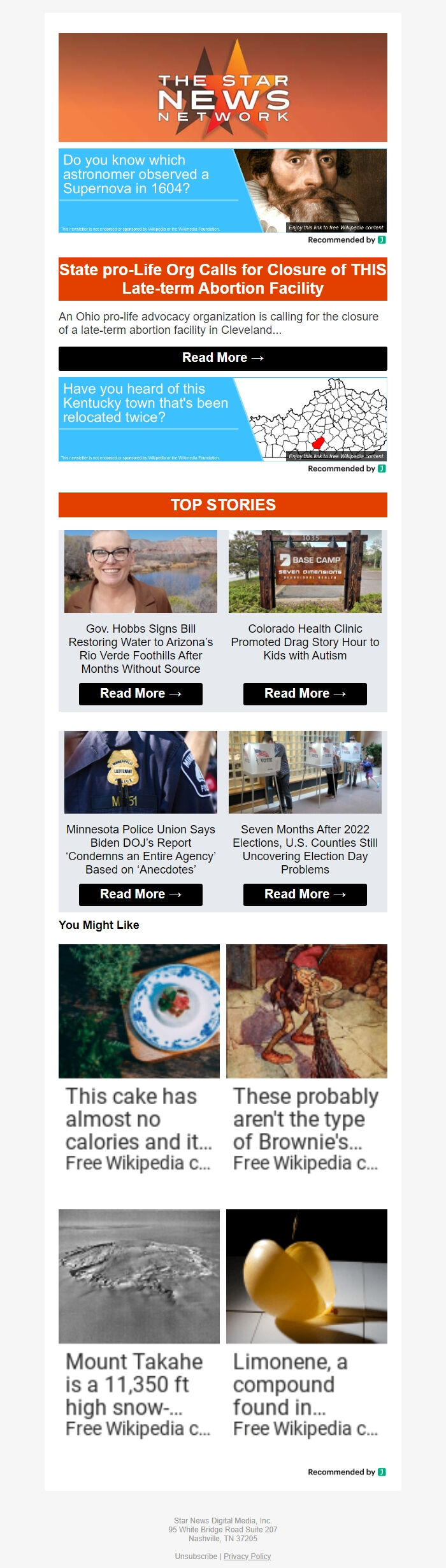
Task: Read more on Colorado Health Clinic story
Action: (305, 694)
